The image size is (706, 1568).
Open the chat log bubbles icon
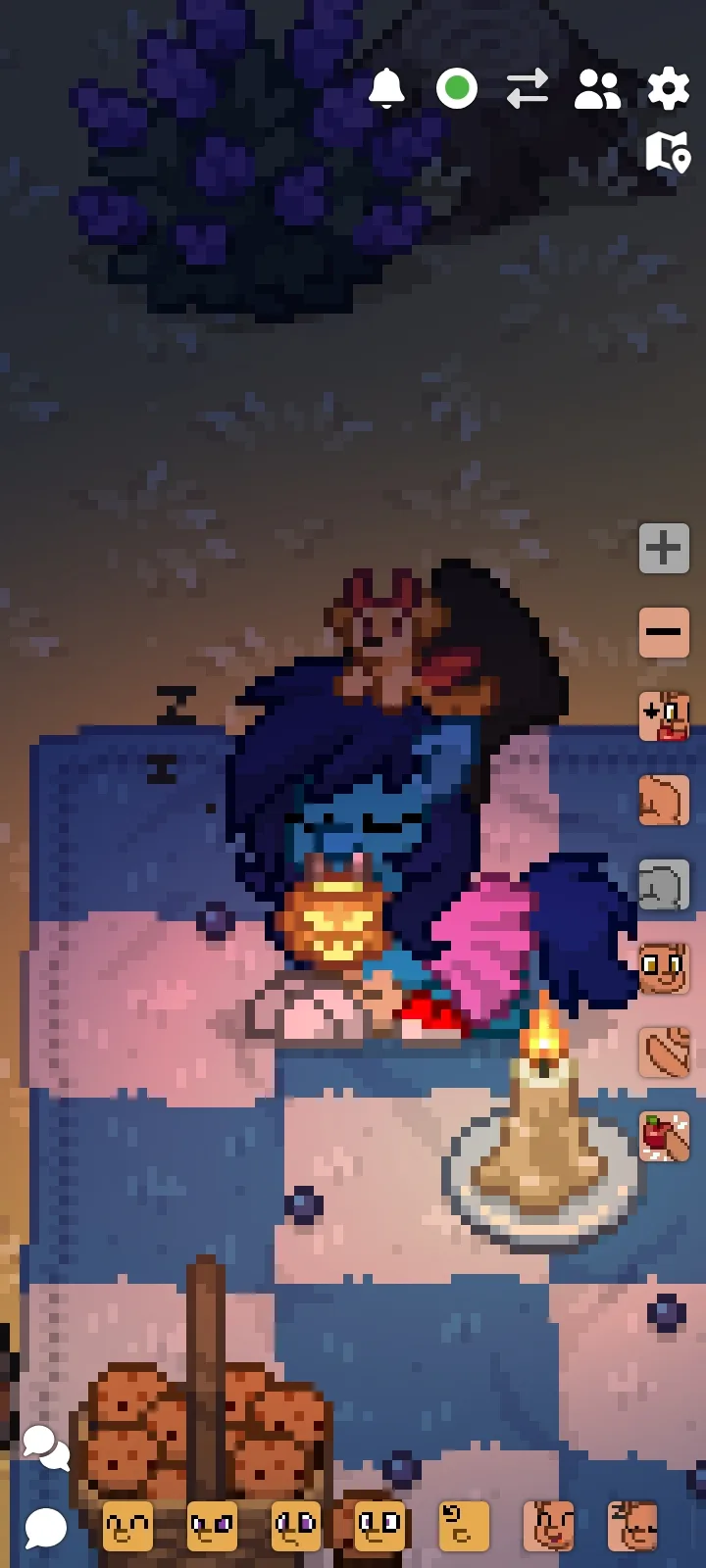pyautogui.click(x=45, y=1446)
